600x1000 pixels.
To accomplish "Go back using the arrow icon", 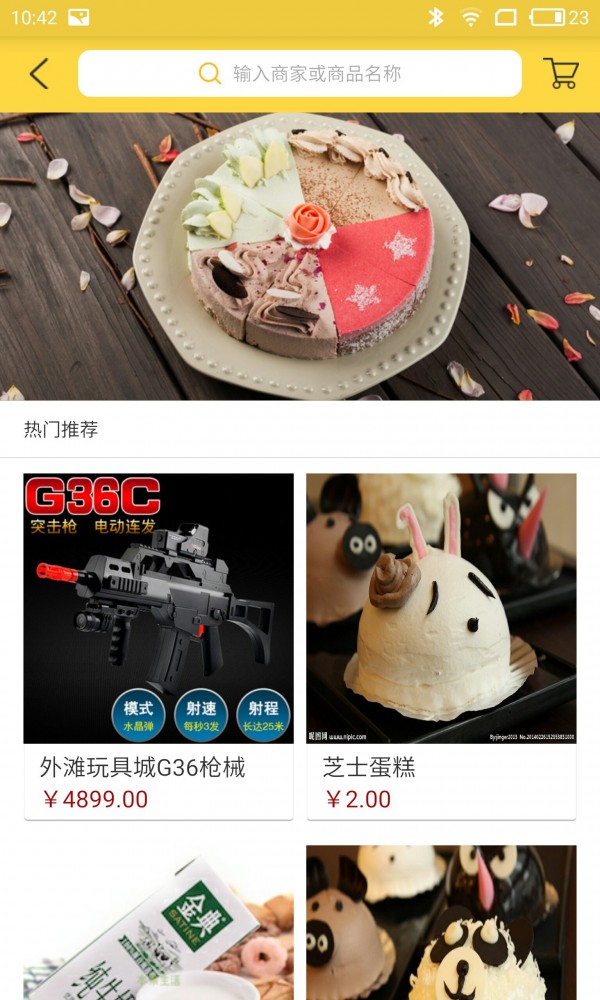I will click(39, 74).
